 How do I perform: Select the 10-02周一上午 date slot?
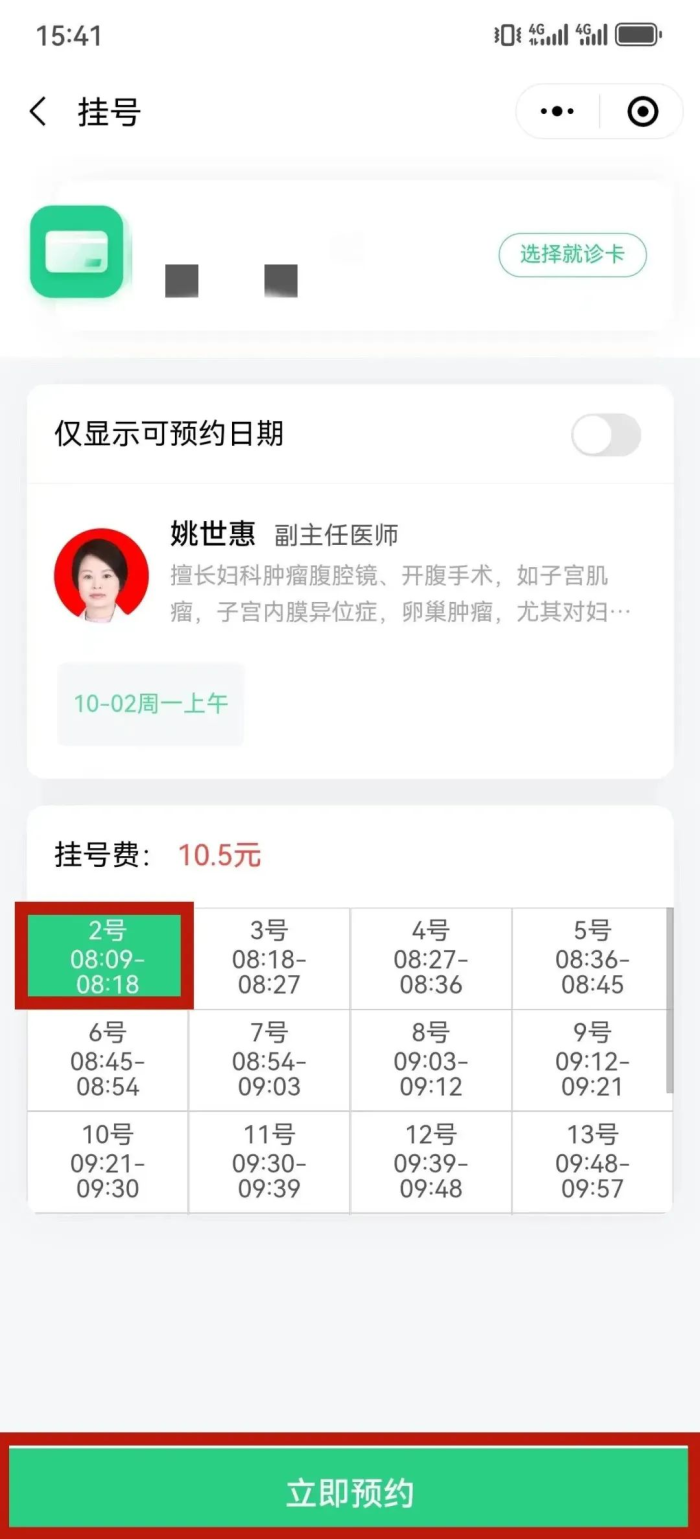click(x=150, y=703)
